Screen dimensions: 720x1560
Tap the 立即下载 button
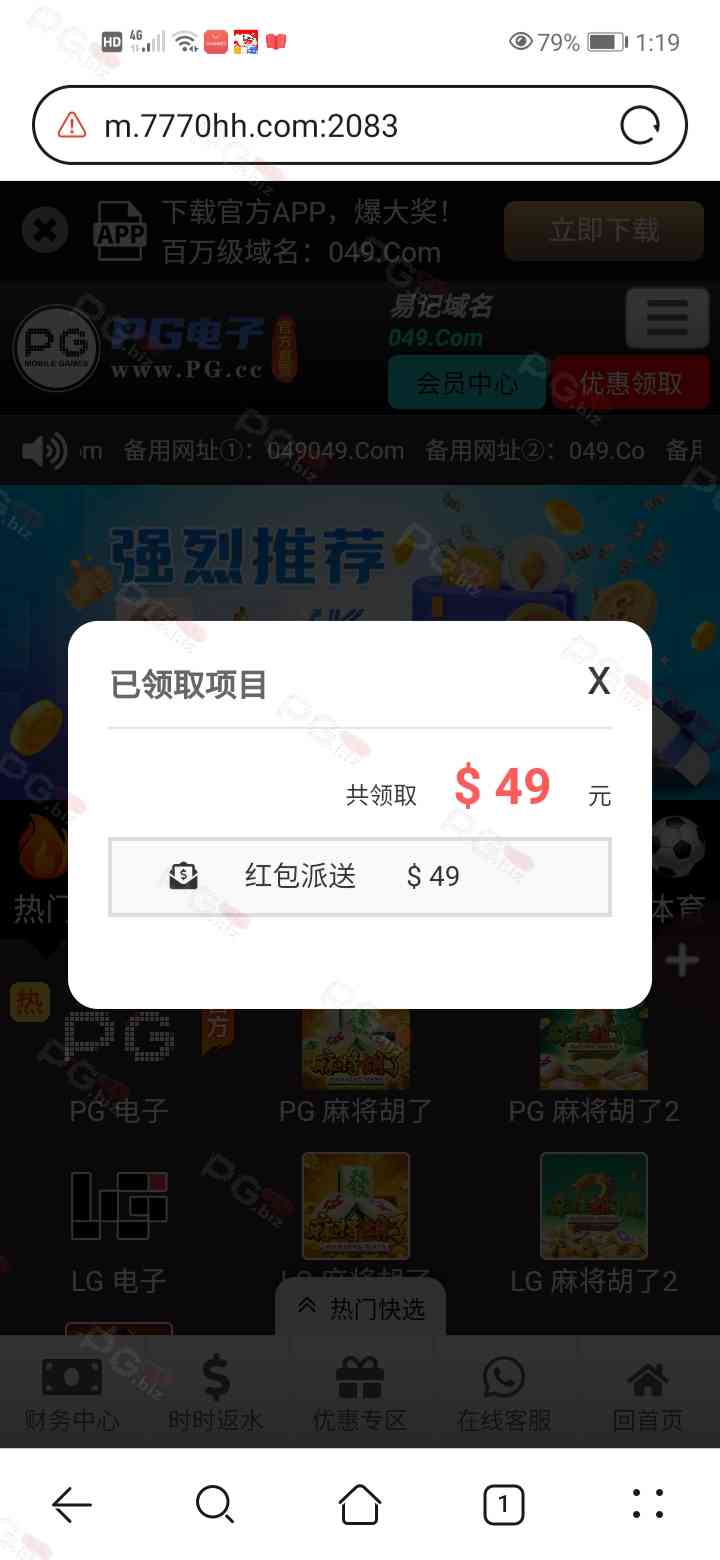point(604,231)
